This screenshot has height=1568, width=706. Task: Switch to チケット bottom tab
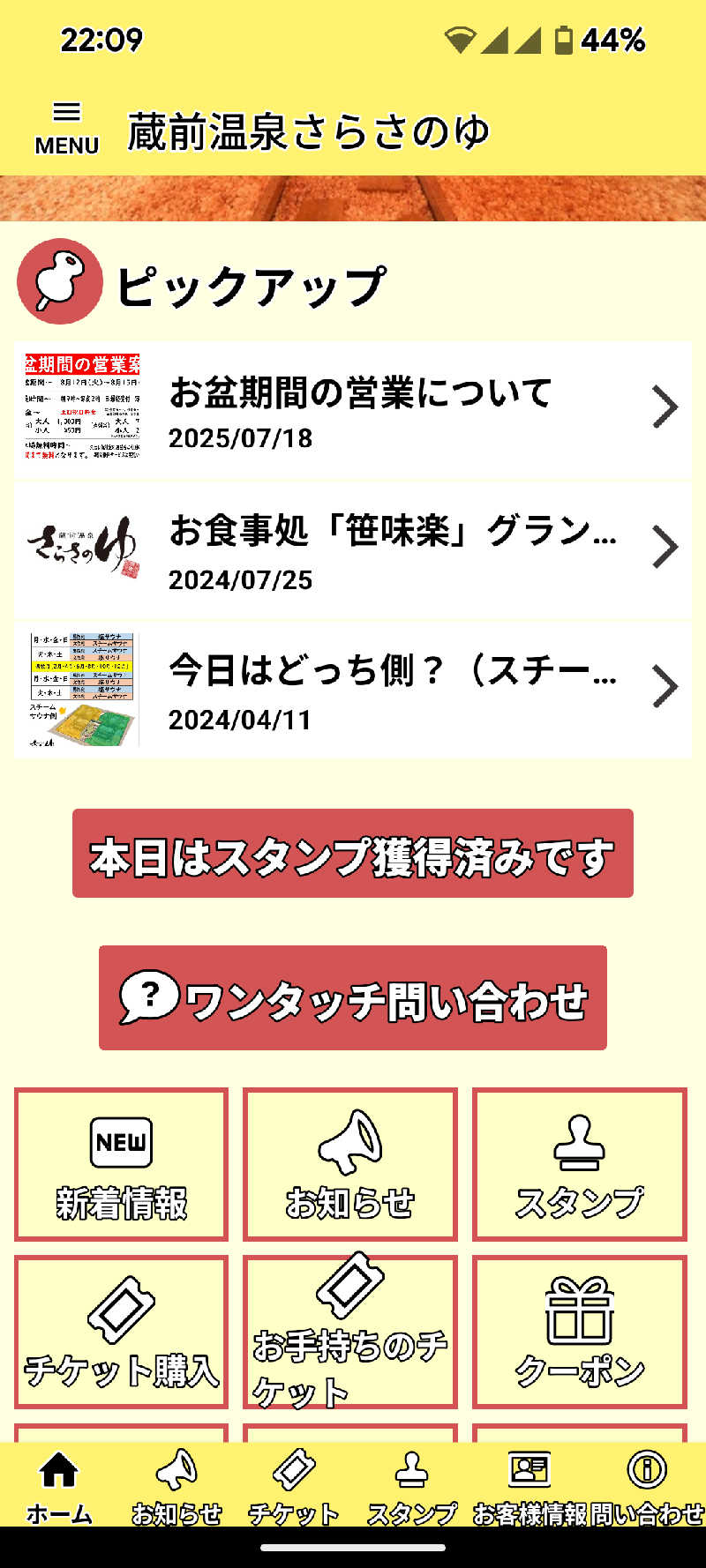click(294, 1487)
